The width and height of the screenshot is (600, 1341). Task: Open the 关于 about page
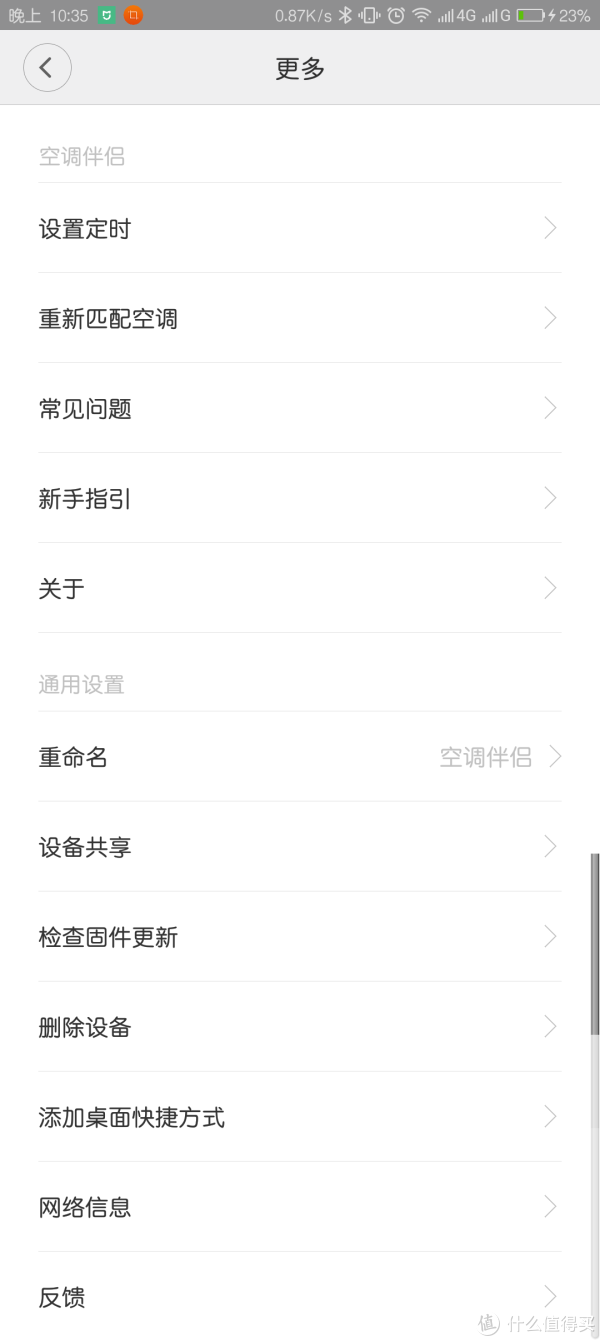[x=300, y=588]
